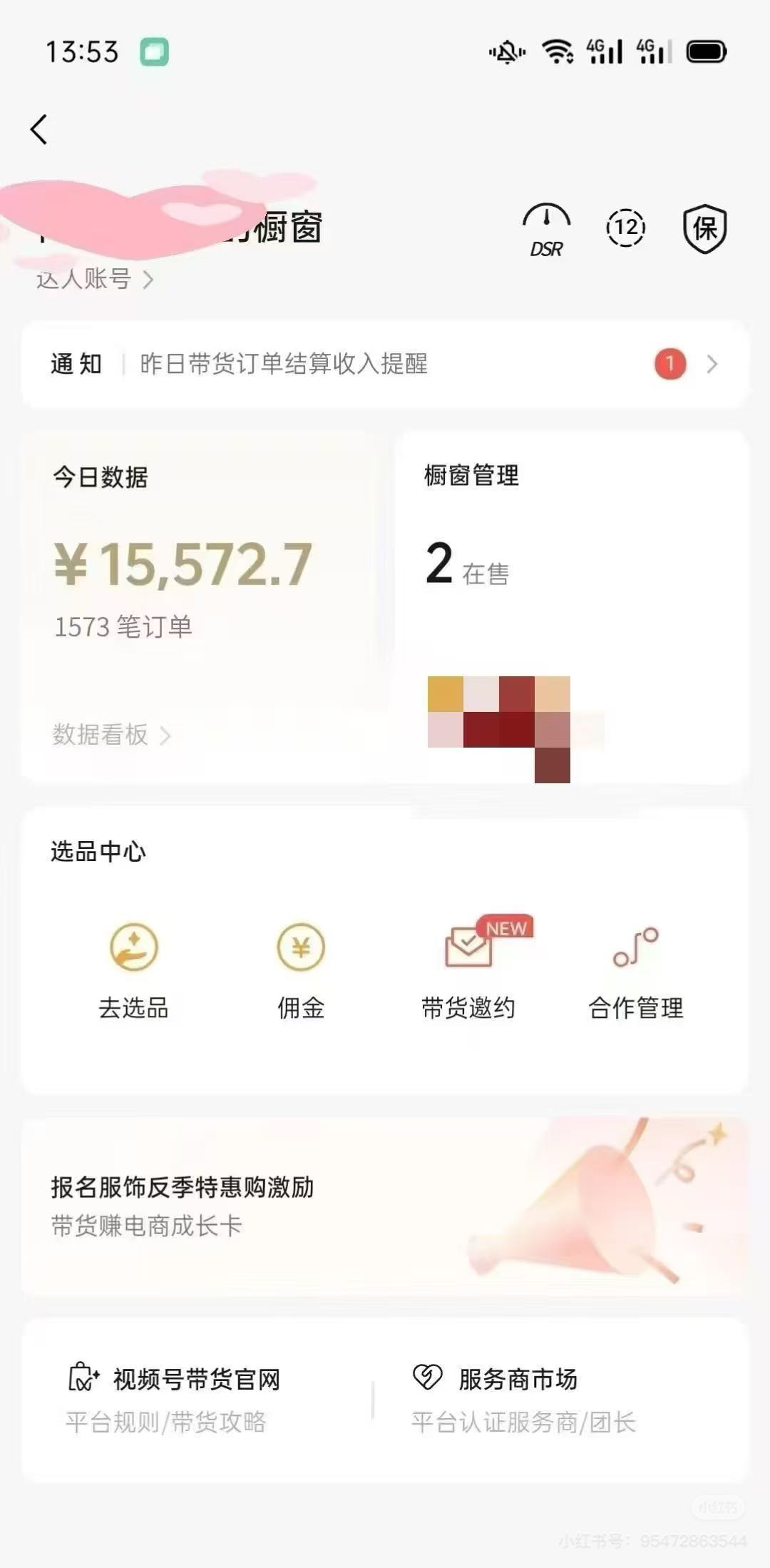Screen dimensions: 770x1568
Task: Go back using the top-left arrow
Action: (39, 128)
